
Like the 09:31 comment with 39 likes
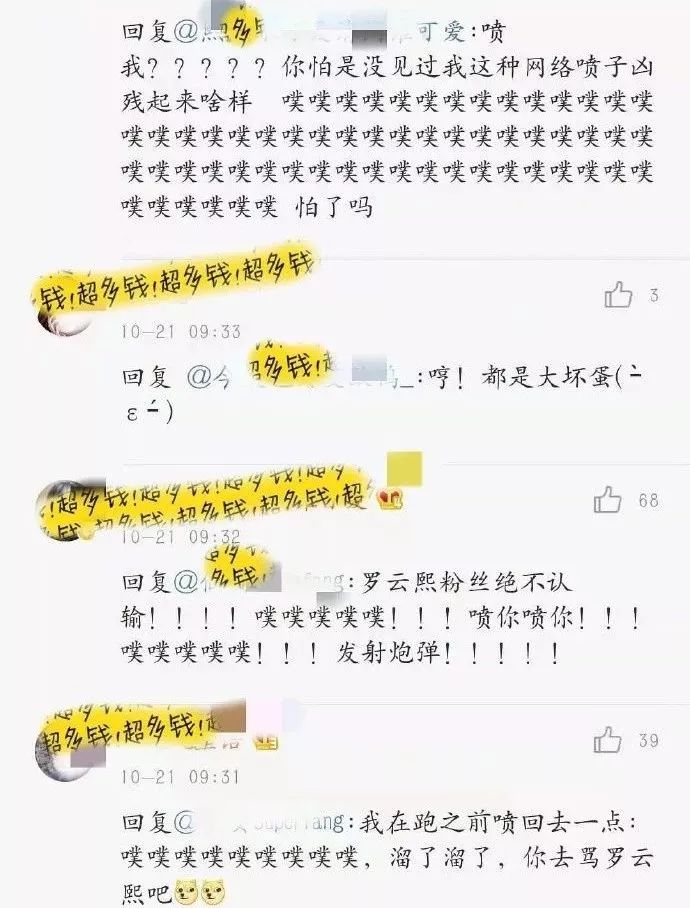(x=607, y=740)
